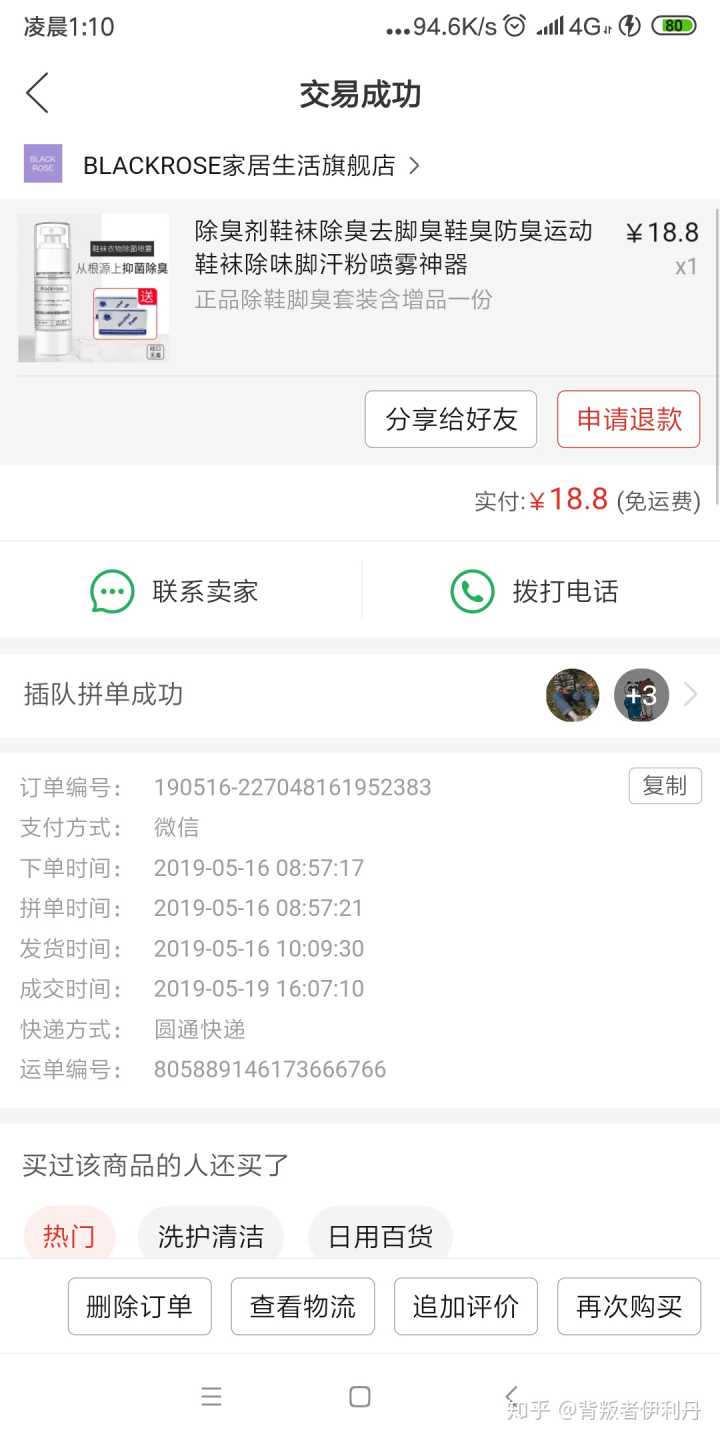This screenshot has width=720, height=1440.
Task: Delete this order via 删除订单
Action: [x=140, y=1306]
